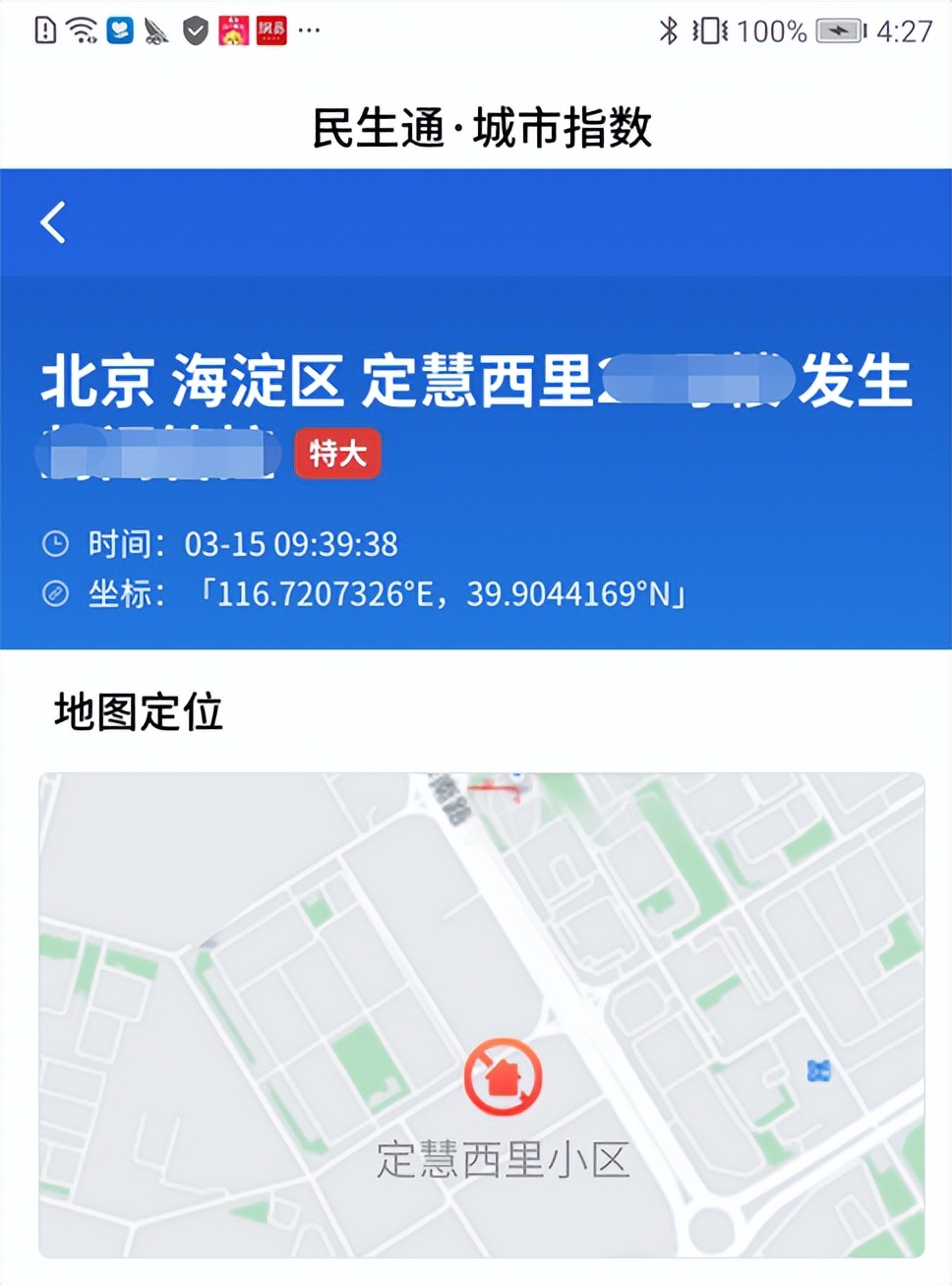Viewport: 952px width, 1285px height.
Task: Tap the battery charging icon
Action: [840, 31]
